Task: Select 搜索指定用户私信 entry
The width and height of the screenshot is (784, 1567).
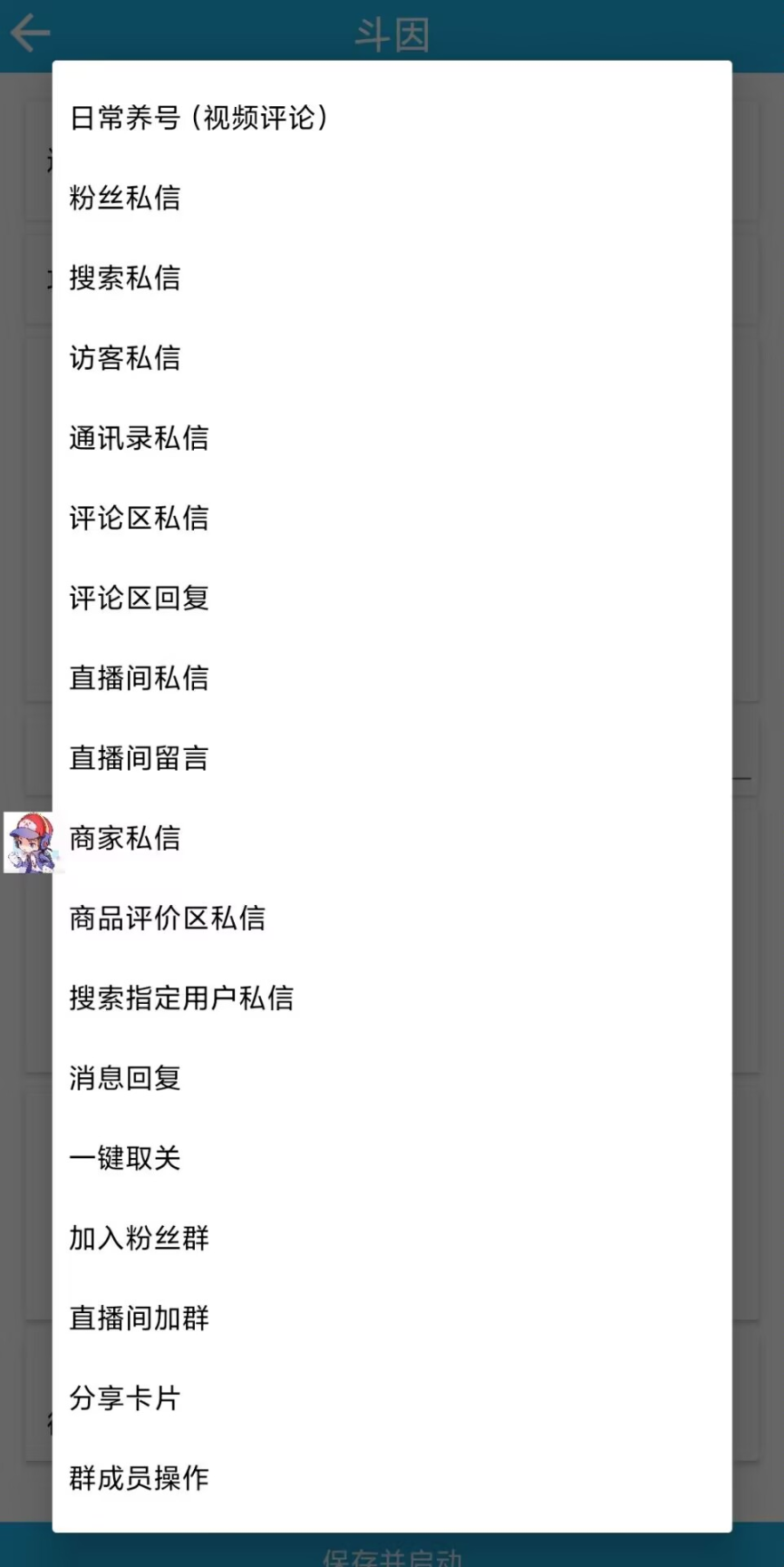Action: pos(181,998)
